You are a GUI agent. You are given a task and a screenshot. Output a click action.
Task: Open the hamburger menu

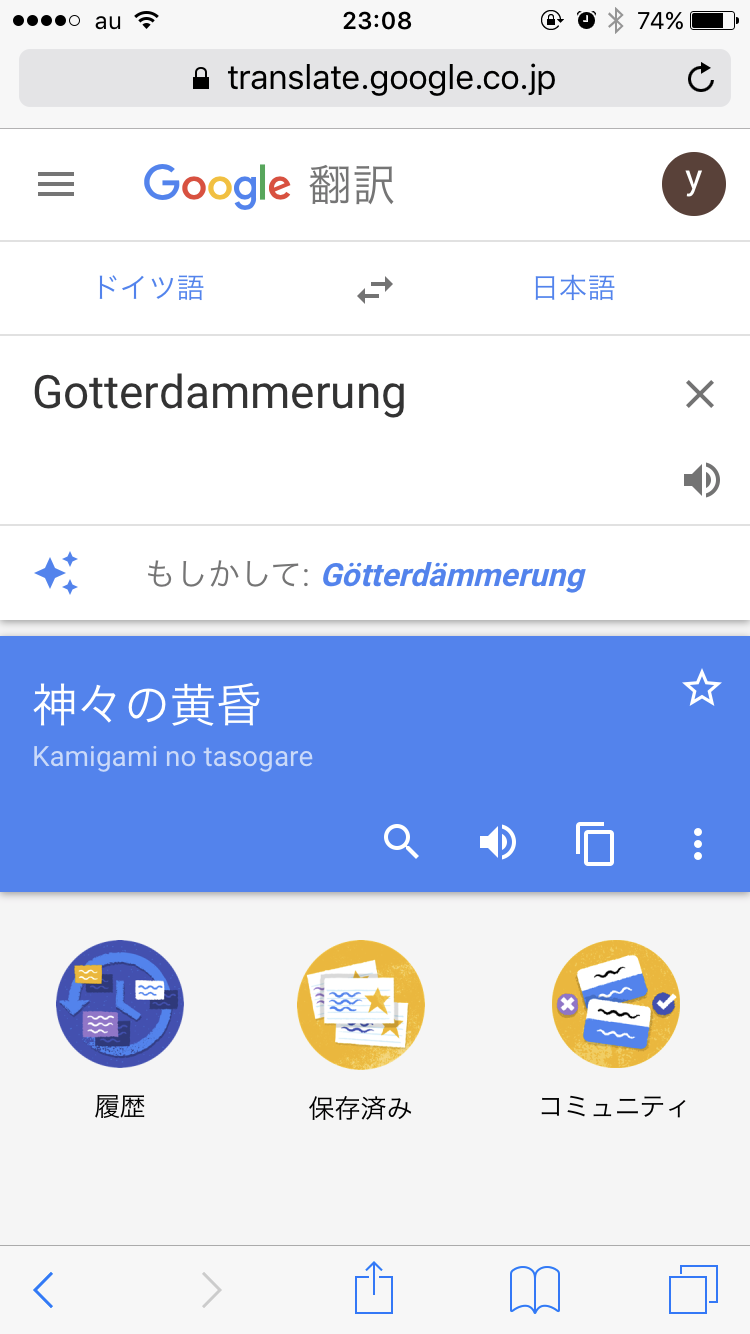(56, 185)
